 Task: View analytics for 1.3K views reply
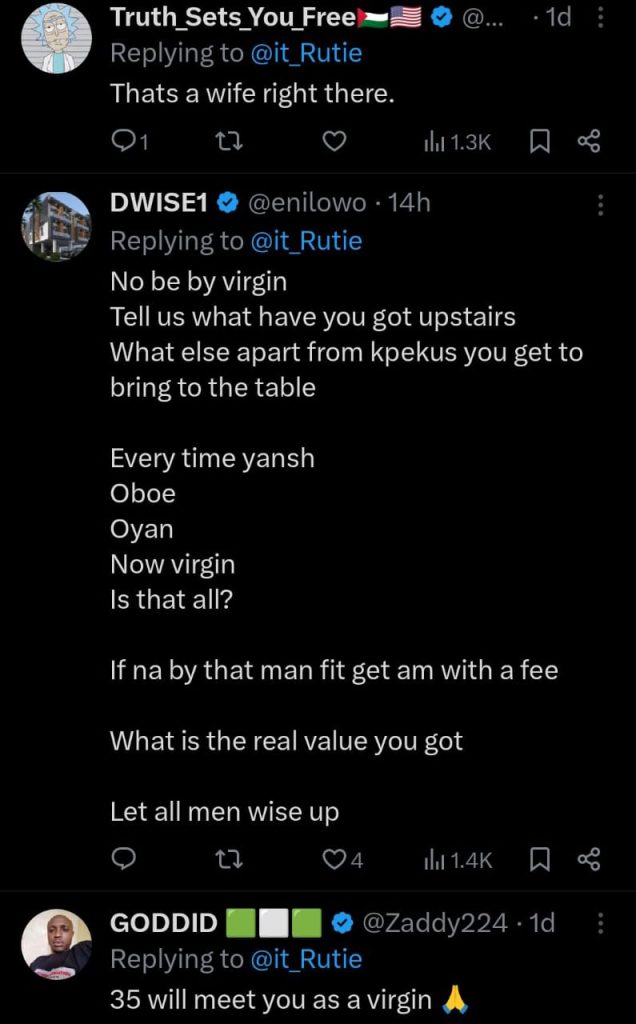(457, 142)
